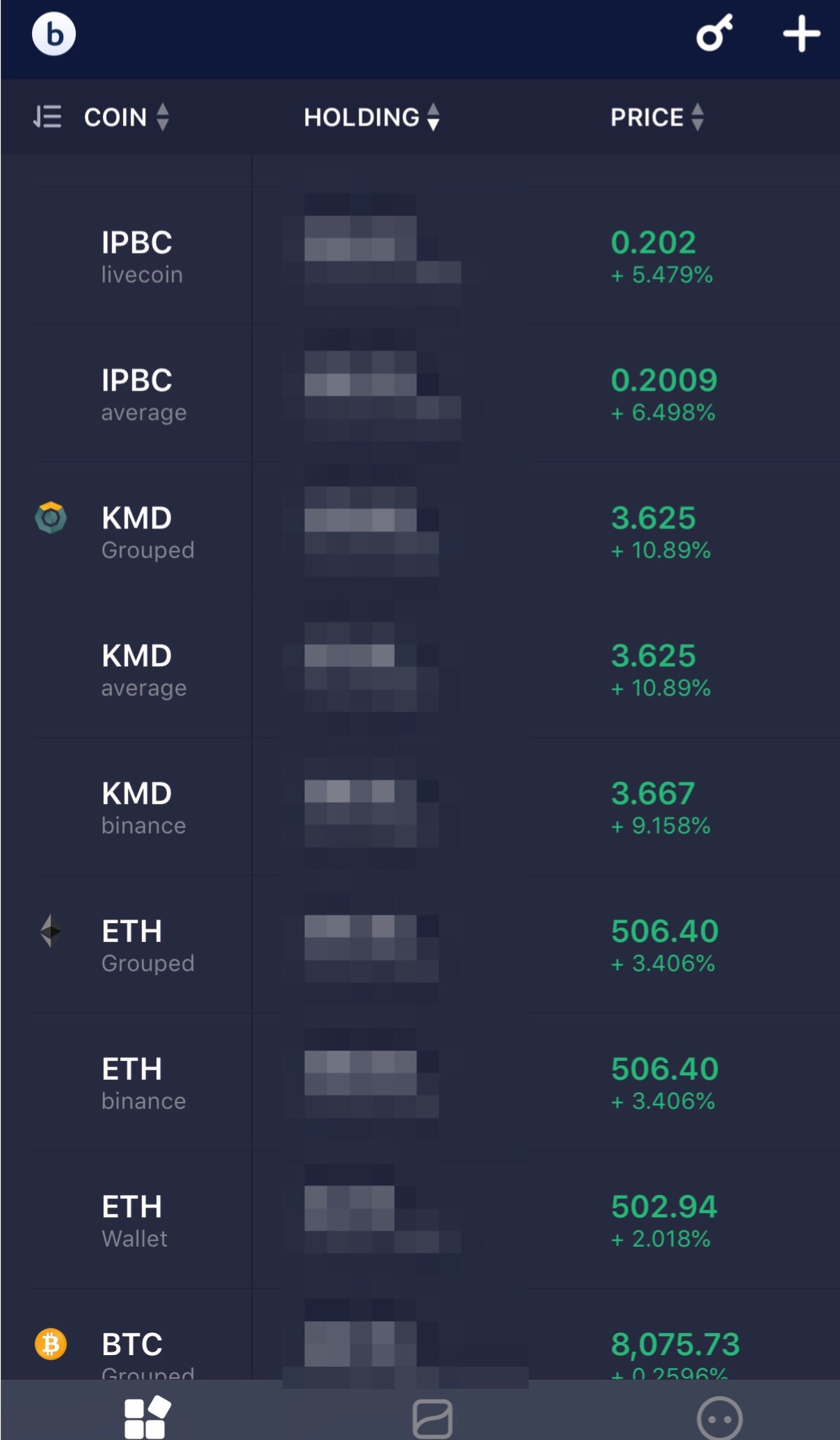Open the more options tab with dots
This screenshot has width=840, height=1440.
point(720,1418)
